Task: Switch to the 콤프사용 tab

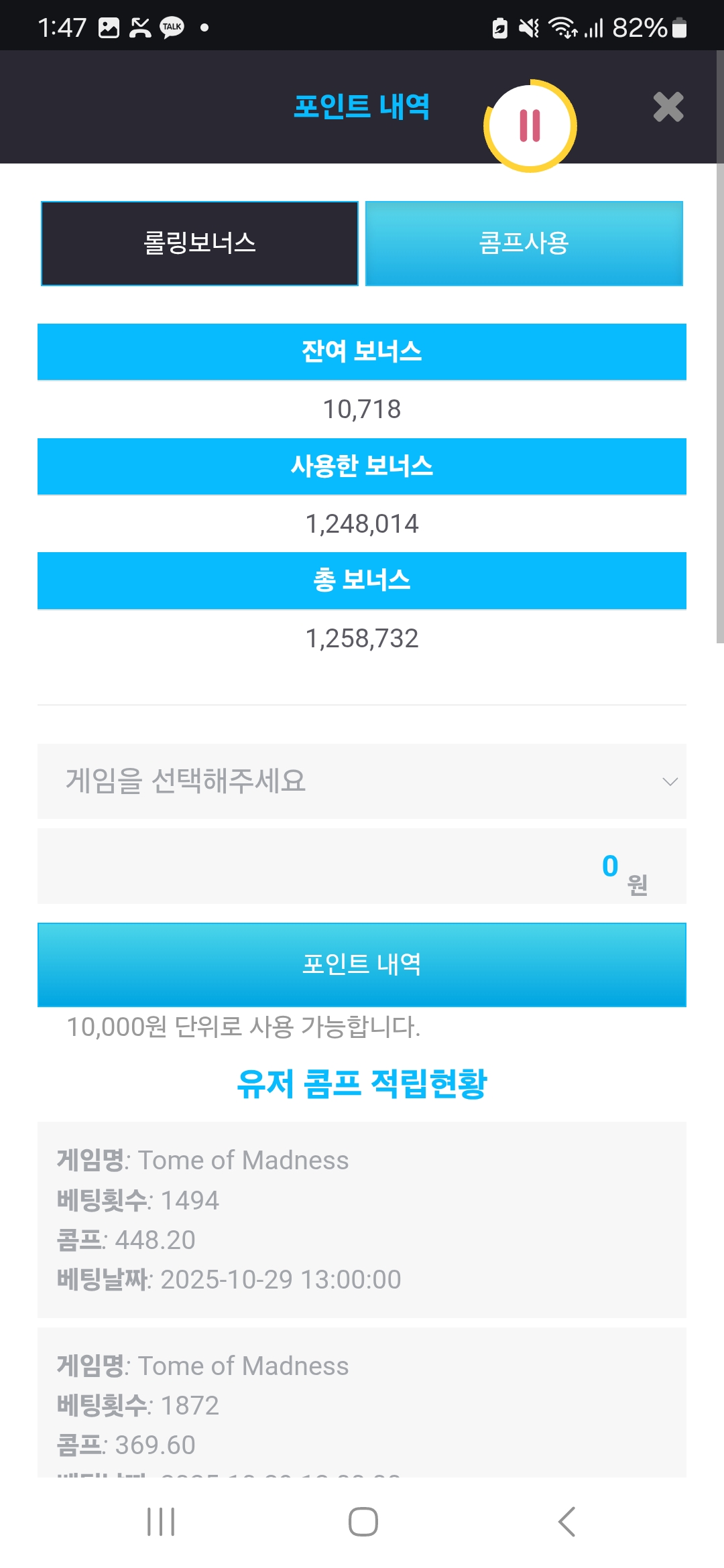Action: coord(524,243)
